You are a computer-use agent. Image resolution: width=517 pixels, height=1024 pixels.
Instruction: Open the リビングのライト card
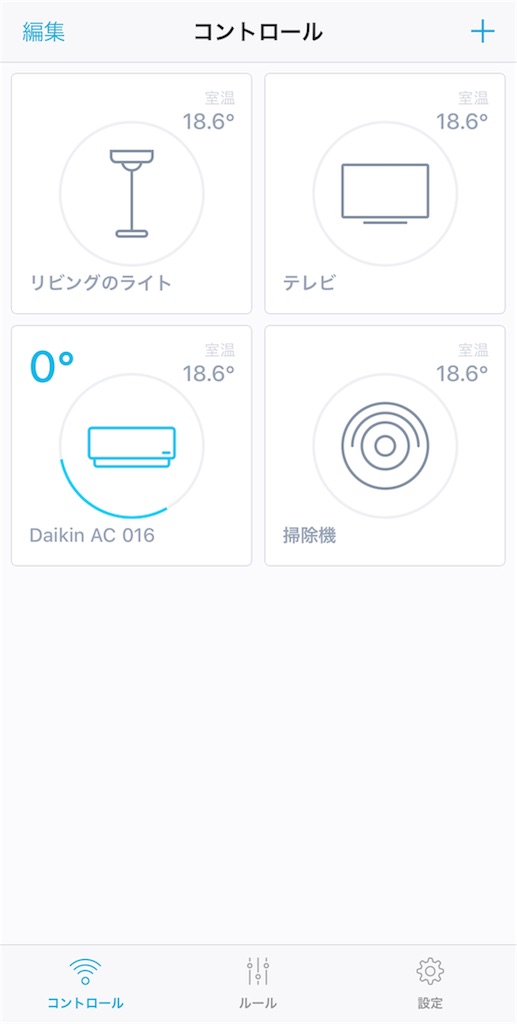click(131, 193)
